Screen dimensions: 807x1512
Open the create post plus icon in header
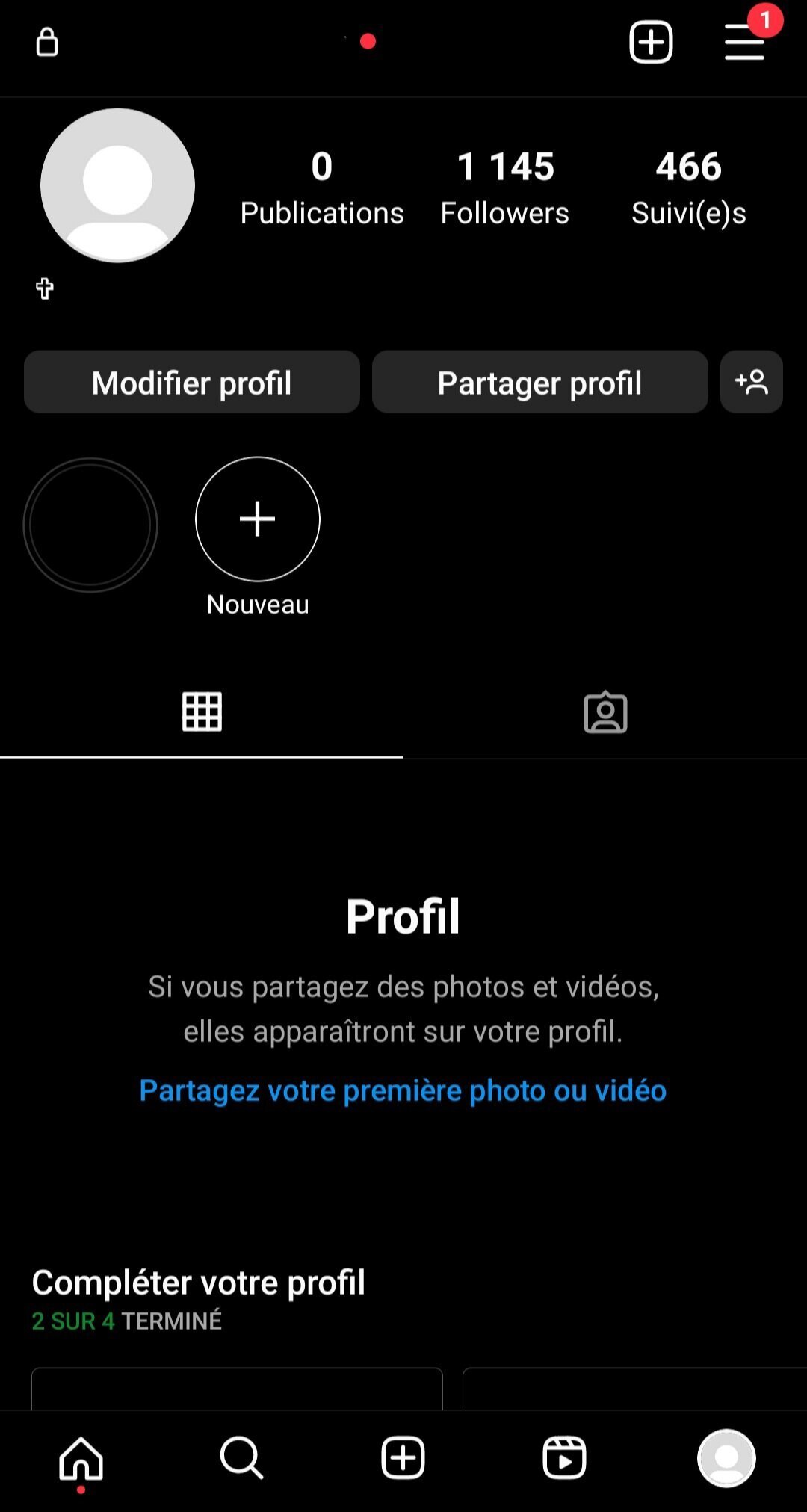[651, 42]
